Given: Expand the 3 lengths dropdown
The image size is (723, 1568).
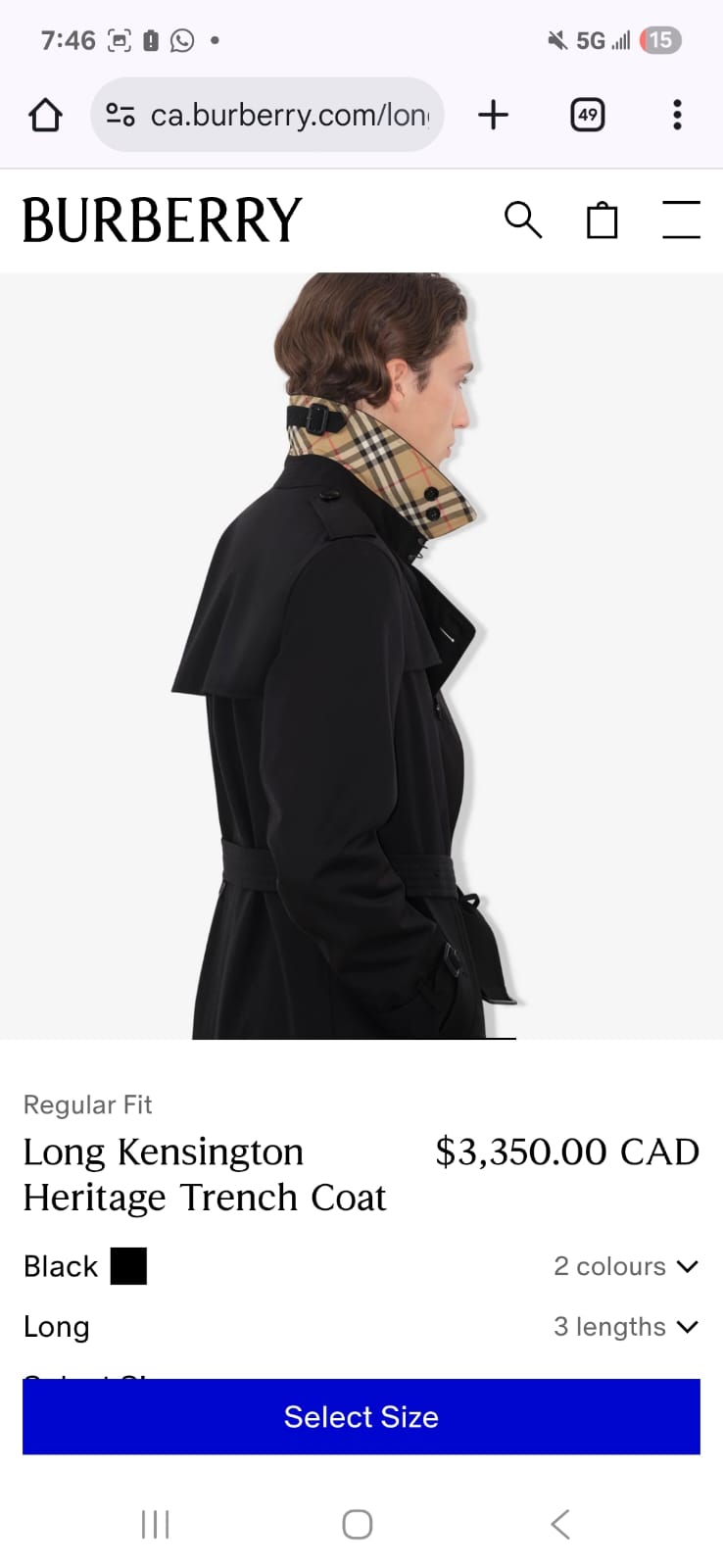Looking at the screenshot, I should tap(625, 1327).
